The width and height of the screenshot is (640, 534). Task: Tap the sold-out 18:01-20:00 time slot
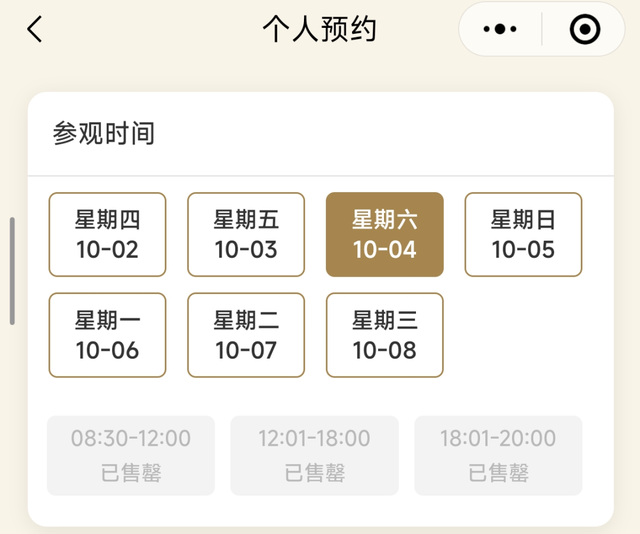498,455
